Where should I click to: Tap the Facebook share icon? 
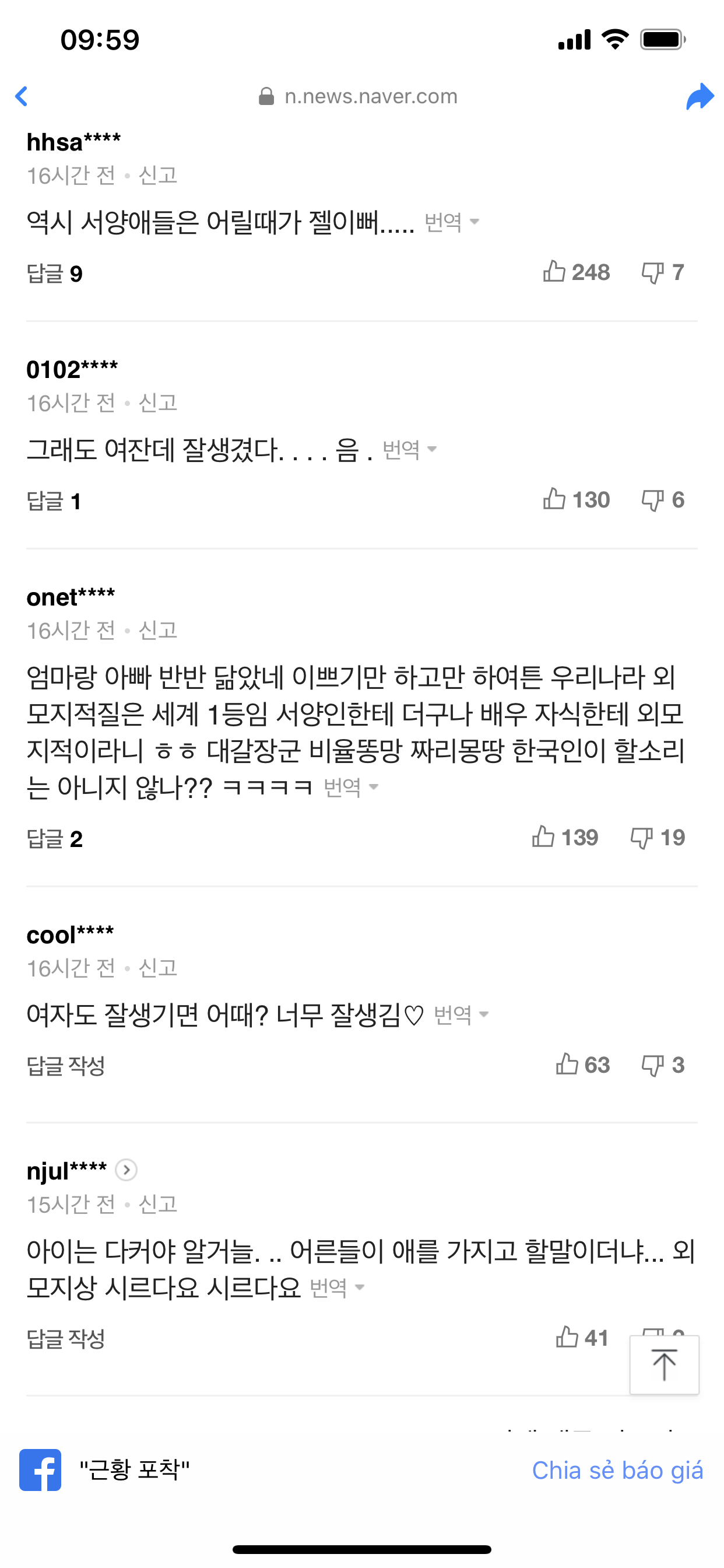(40, 1470)
